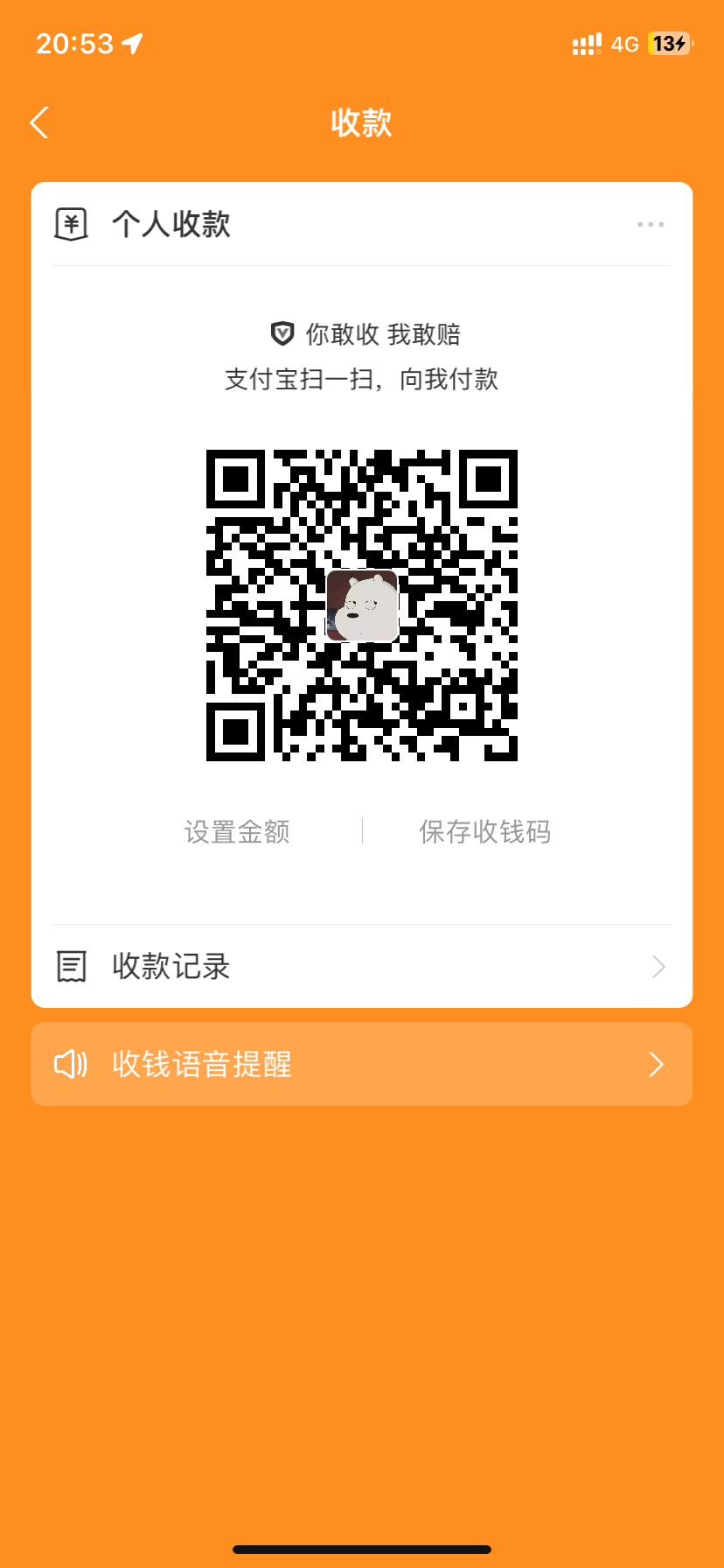Click the ¥ receipt icon beside 个人收款
724x1568 pixels.
pyautogui.click(x=71, y=224)
